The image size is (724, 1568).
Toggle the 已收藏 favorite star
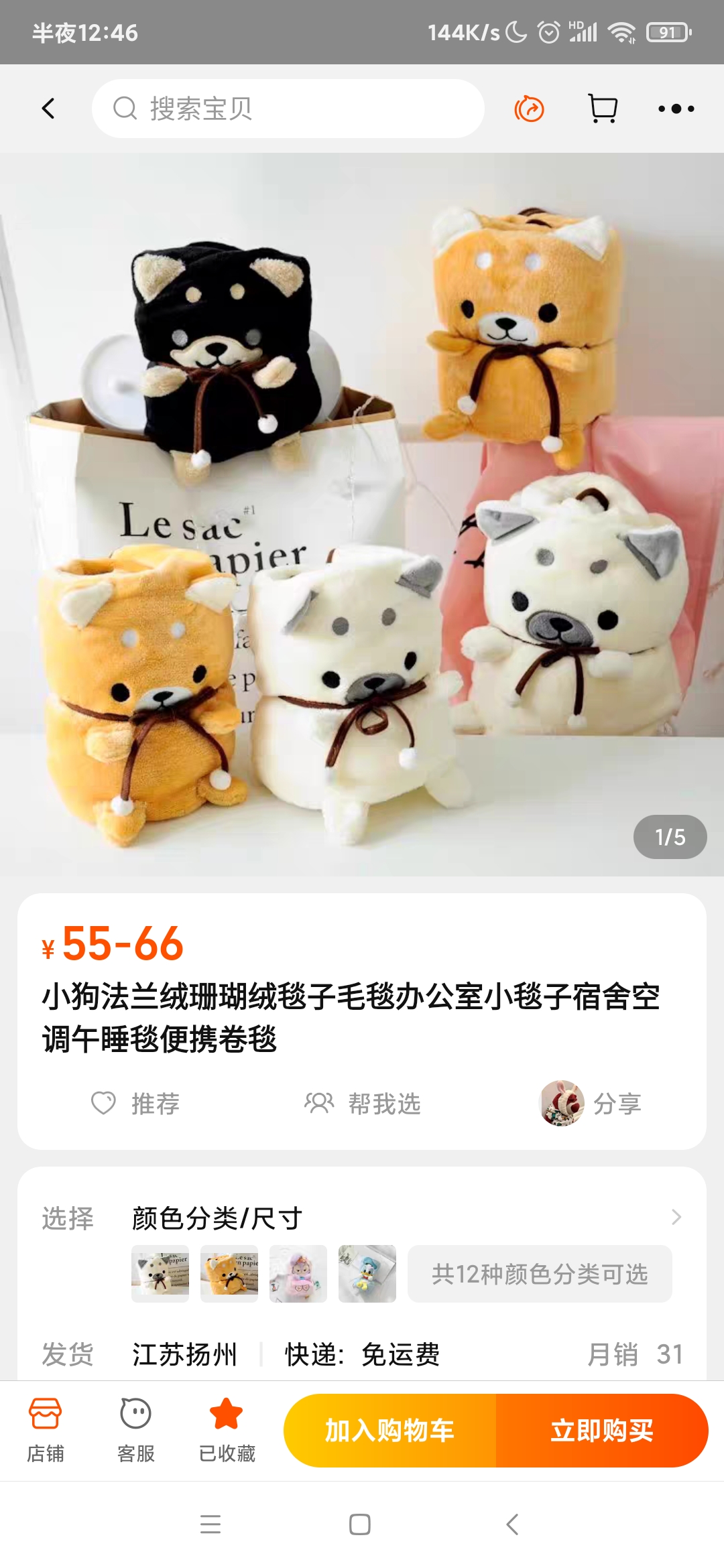tap(227, 1430)
